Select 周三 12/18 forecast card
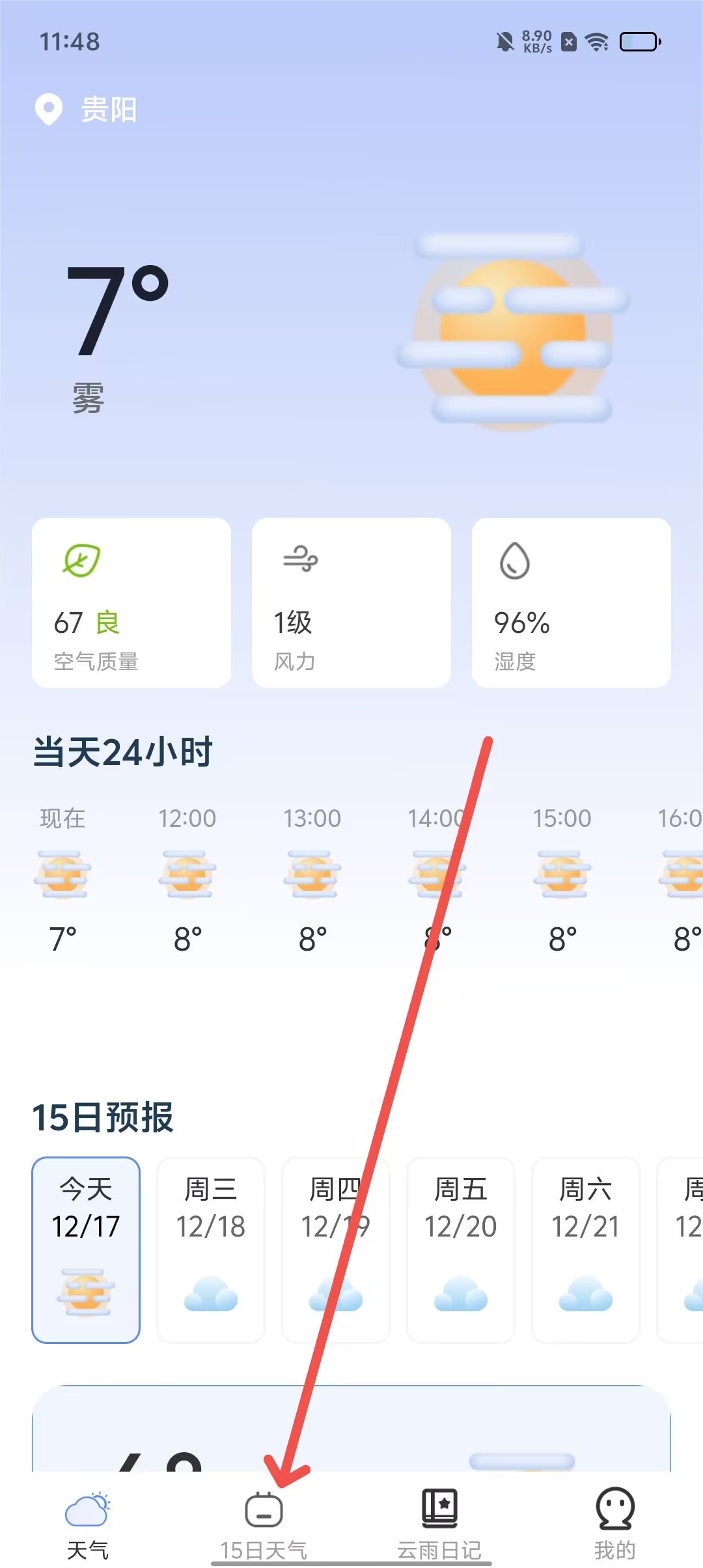Image resolution: width=703 pixels, height=1568 pixels. coord(211,1250)
